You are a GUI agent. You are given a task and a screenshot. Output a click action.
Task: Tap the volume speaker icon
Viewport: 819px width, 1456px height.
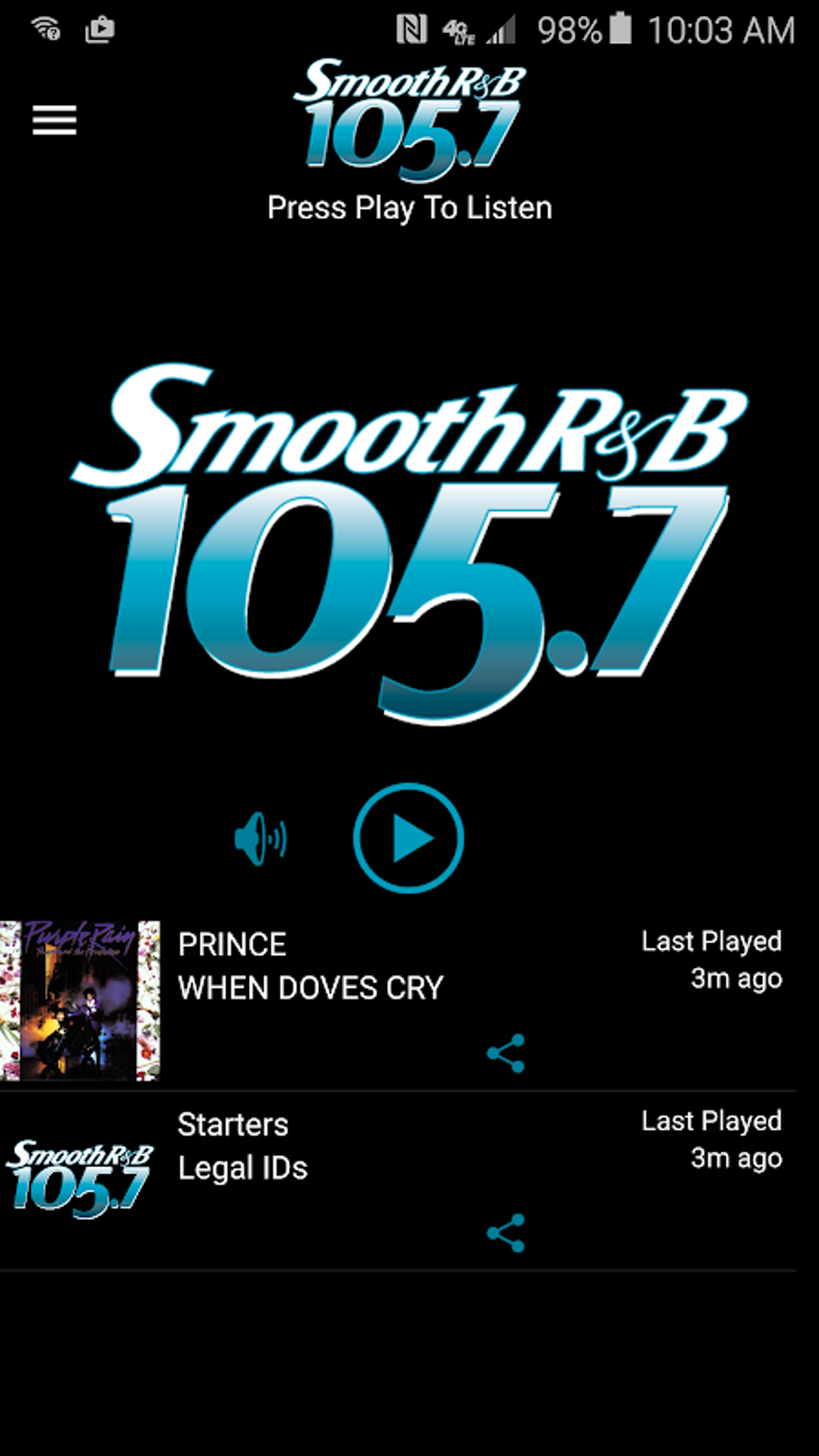click(x=260, y=838)
